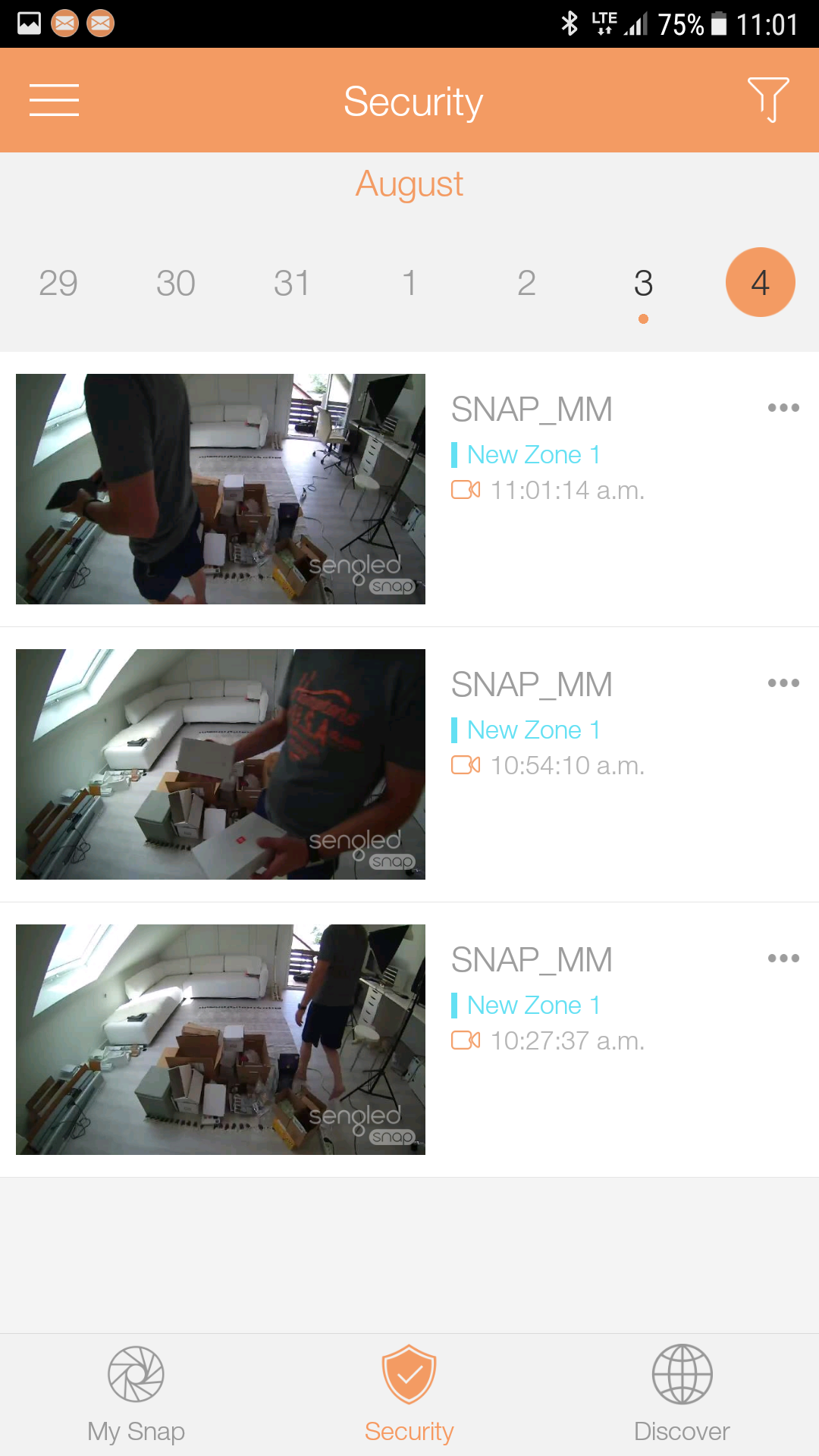
Task: Select August 2 in the calendar strip
Action: 526,283
